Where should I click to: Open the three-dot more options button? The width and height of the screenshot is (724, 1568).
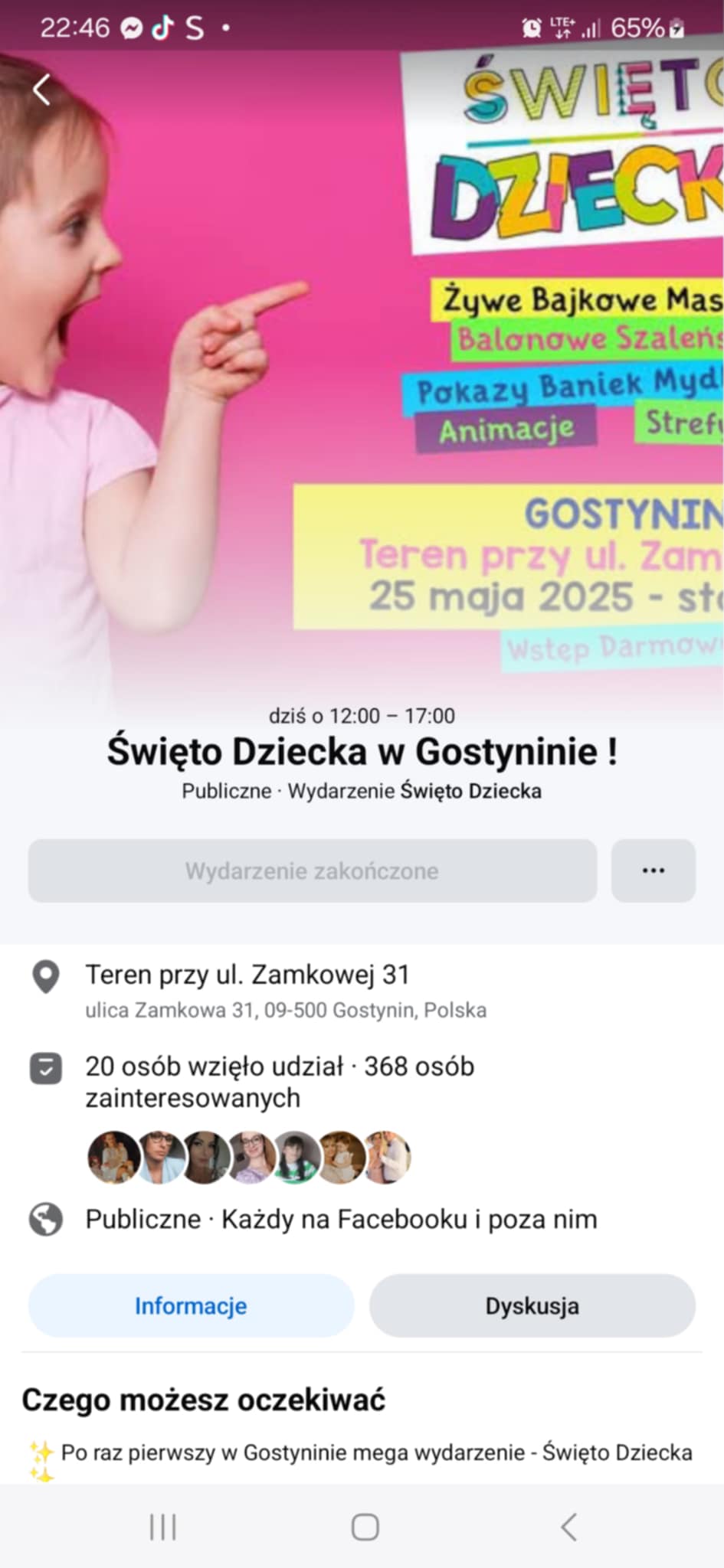(x=653, y=871)
